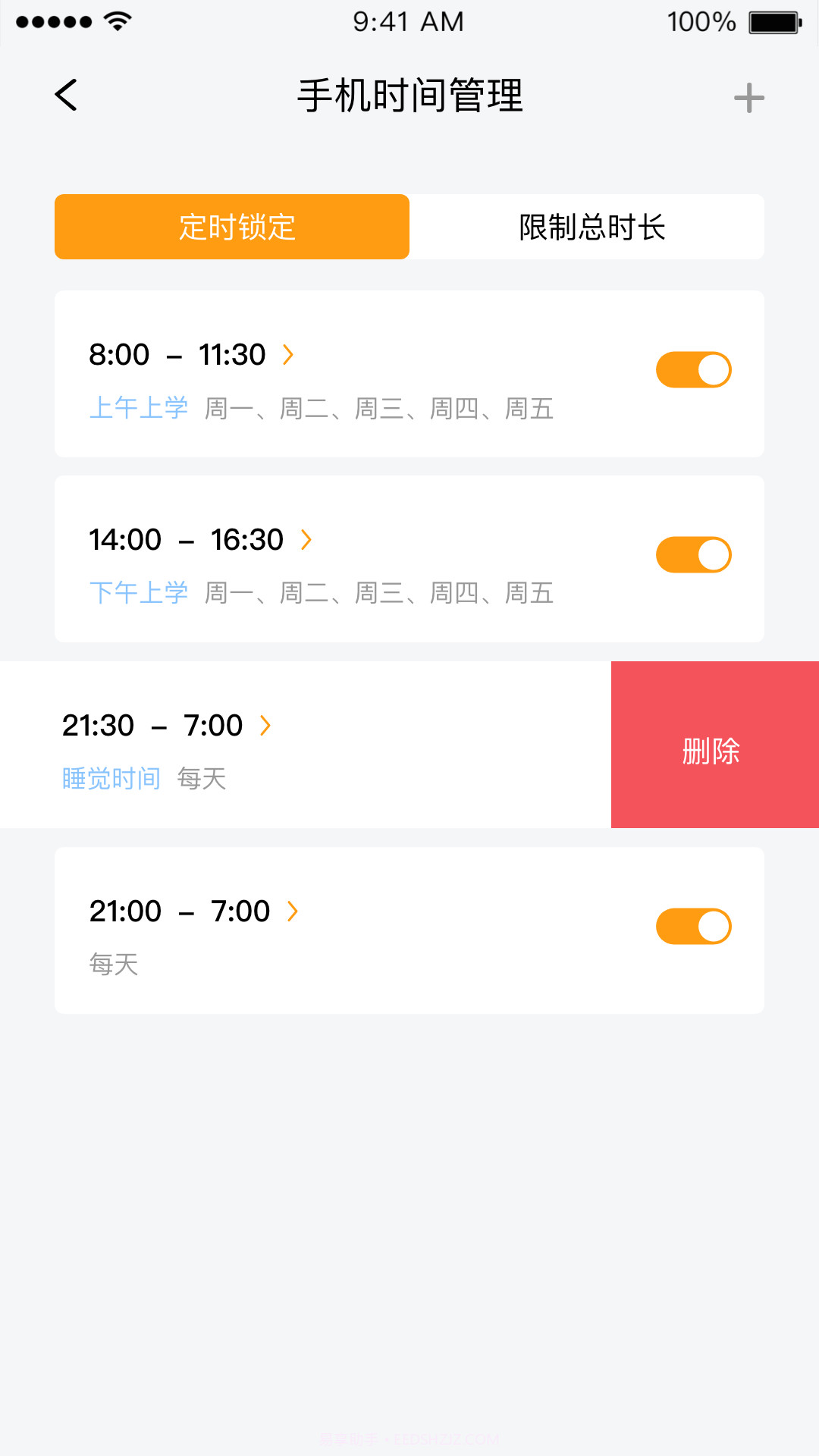Open details of the 14:00-16:30 schedule via its chevron

(306, 540)
